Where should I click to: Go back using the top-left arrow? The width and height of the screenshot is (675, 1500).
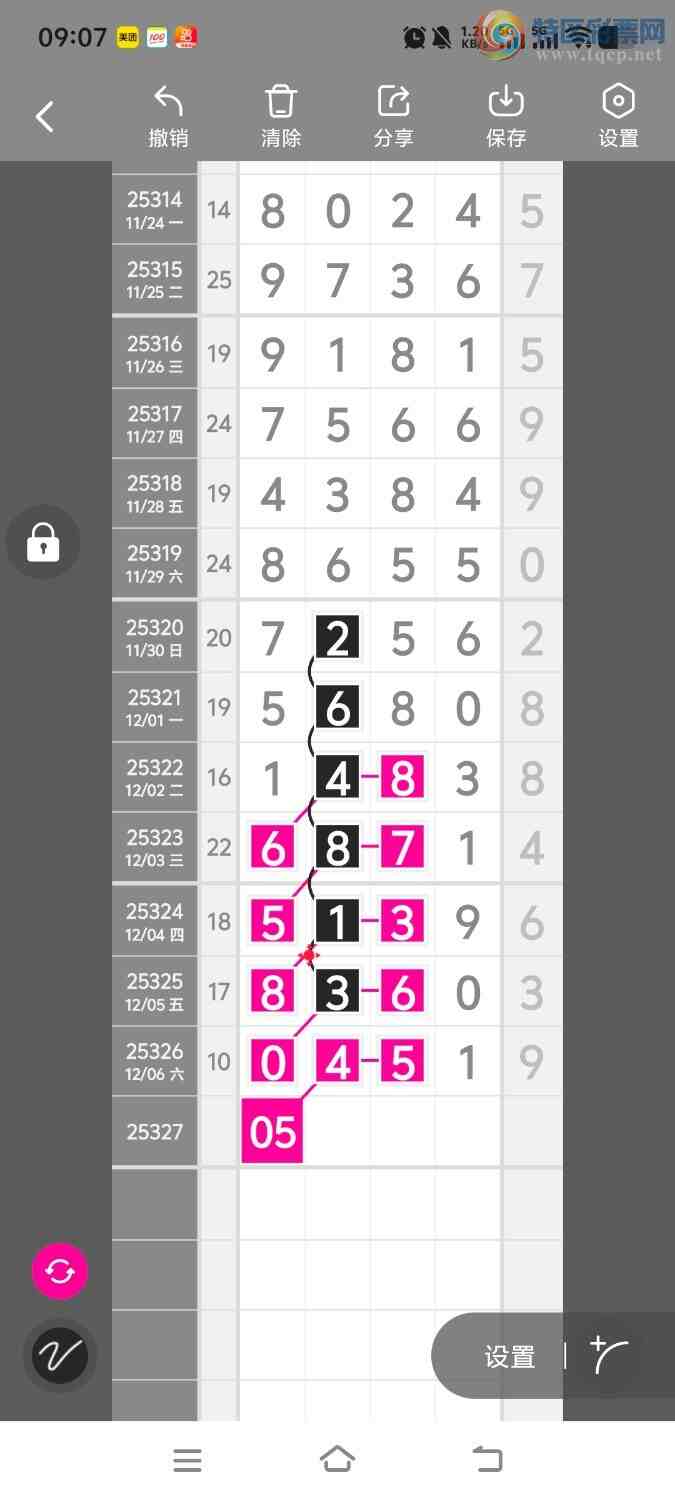coord(45,117)
